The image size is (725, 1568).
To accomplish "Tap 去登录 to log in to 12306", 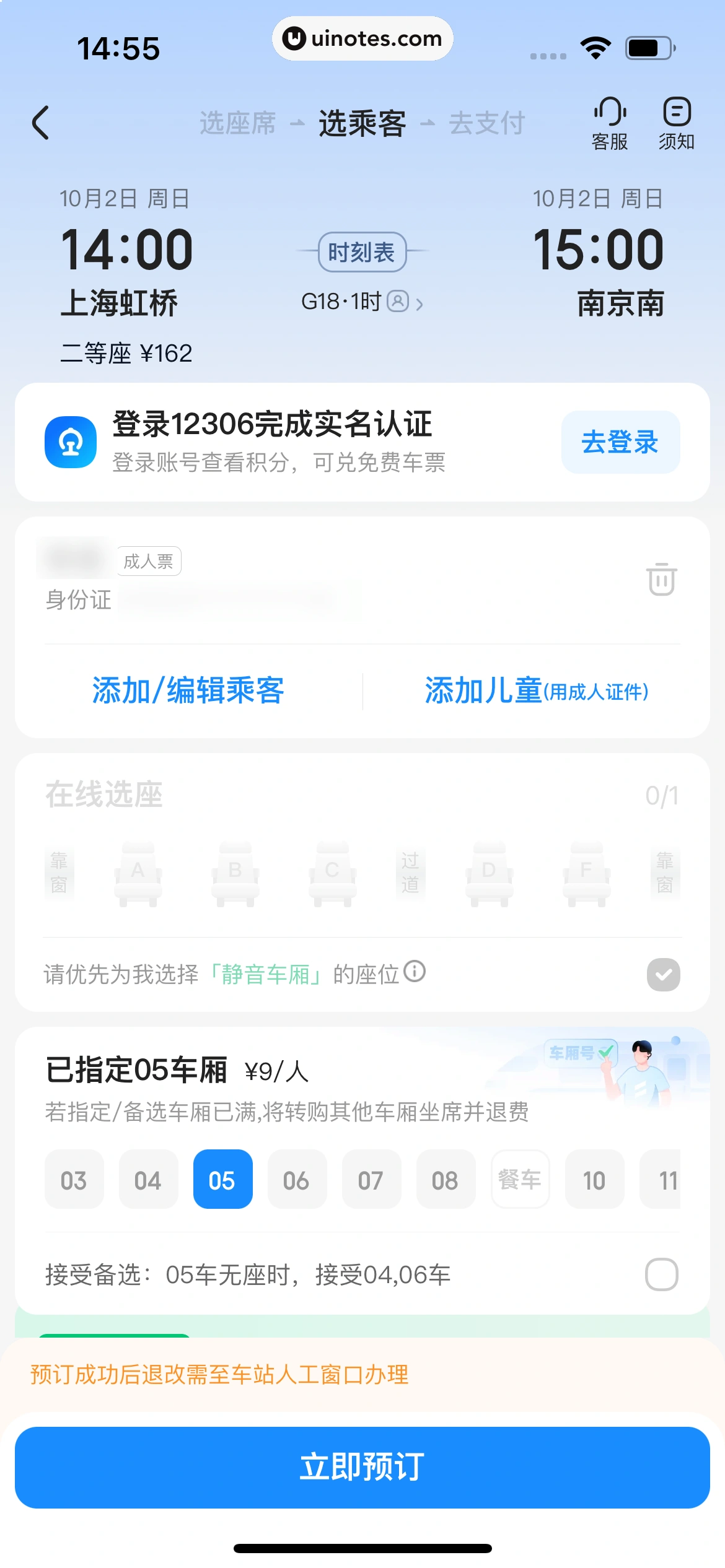I will pyautogui.click(x=620, y=442).
